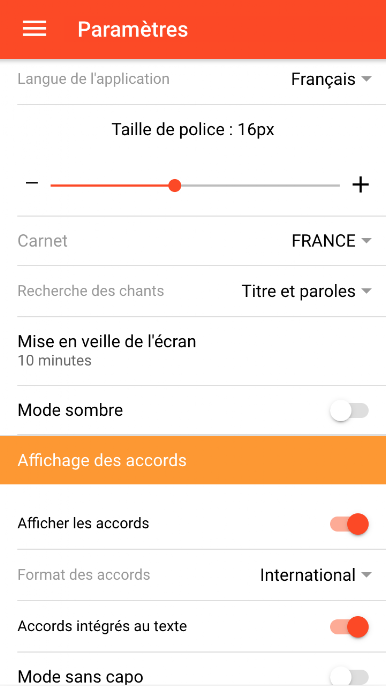Turn off Accords intégrés au texte
The width and height of the screenshot is (386, 686).
(349, 626)
